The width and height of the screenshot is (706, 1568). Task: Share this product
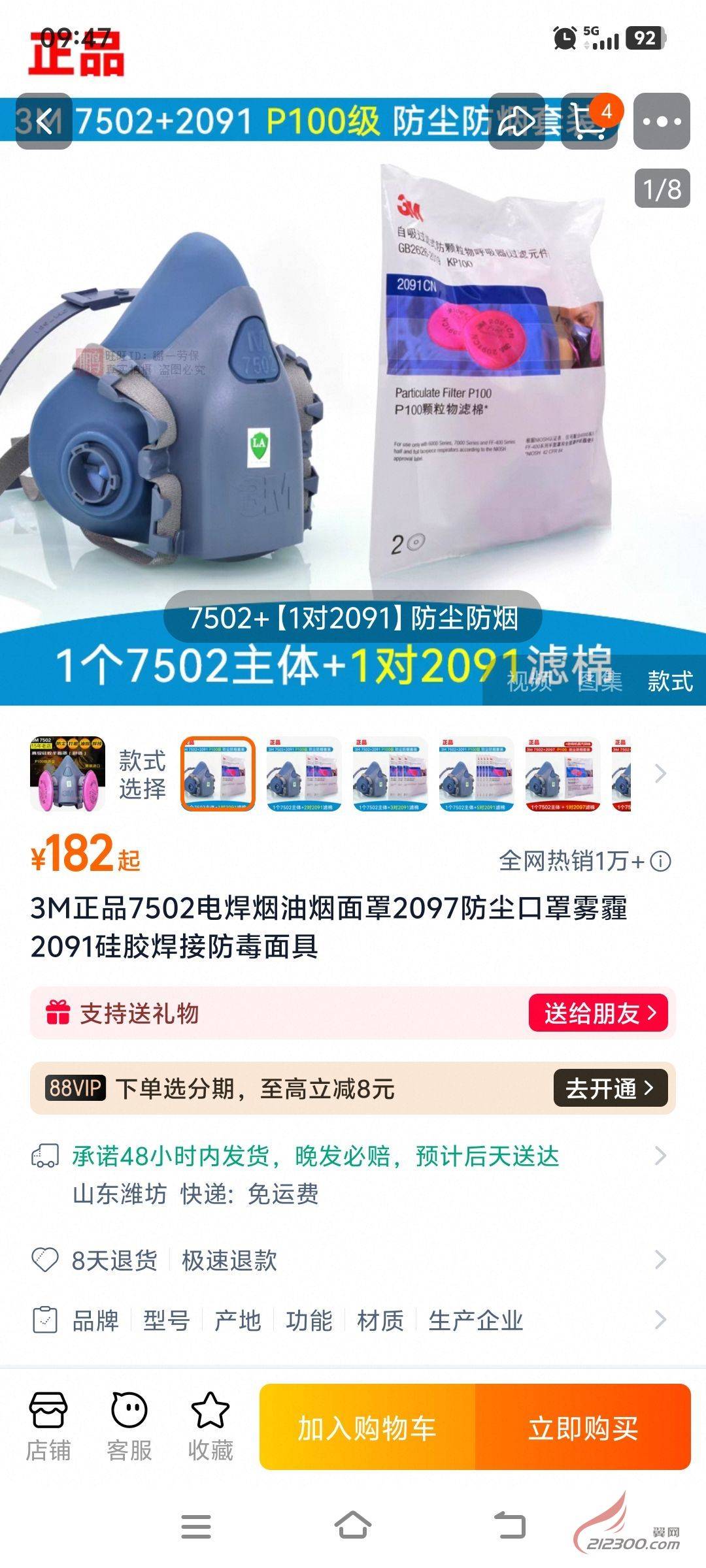(x=516, y=122)
